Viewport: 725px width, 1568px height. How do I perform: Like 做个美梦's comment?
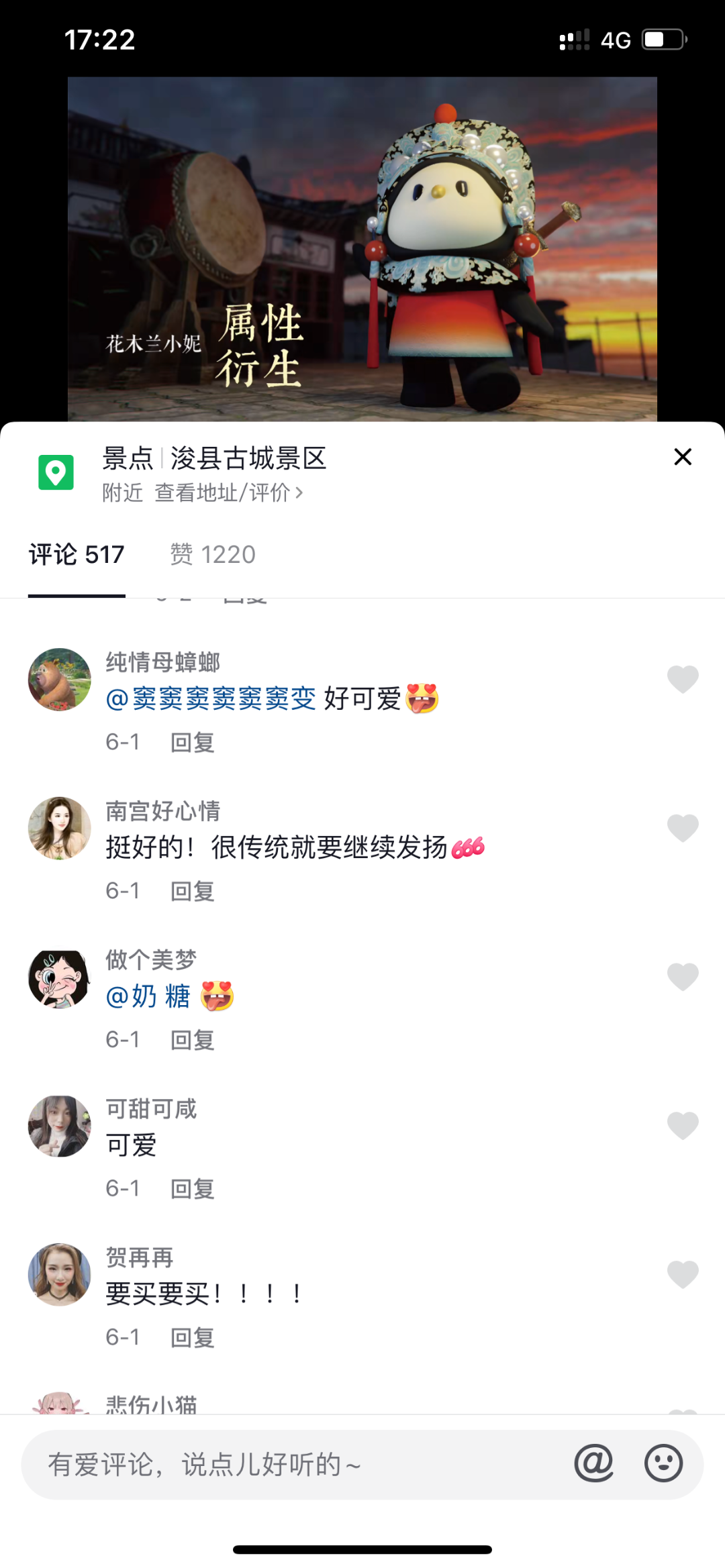coord(683,977)
